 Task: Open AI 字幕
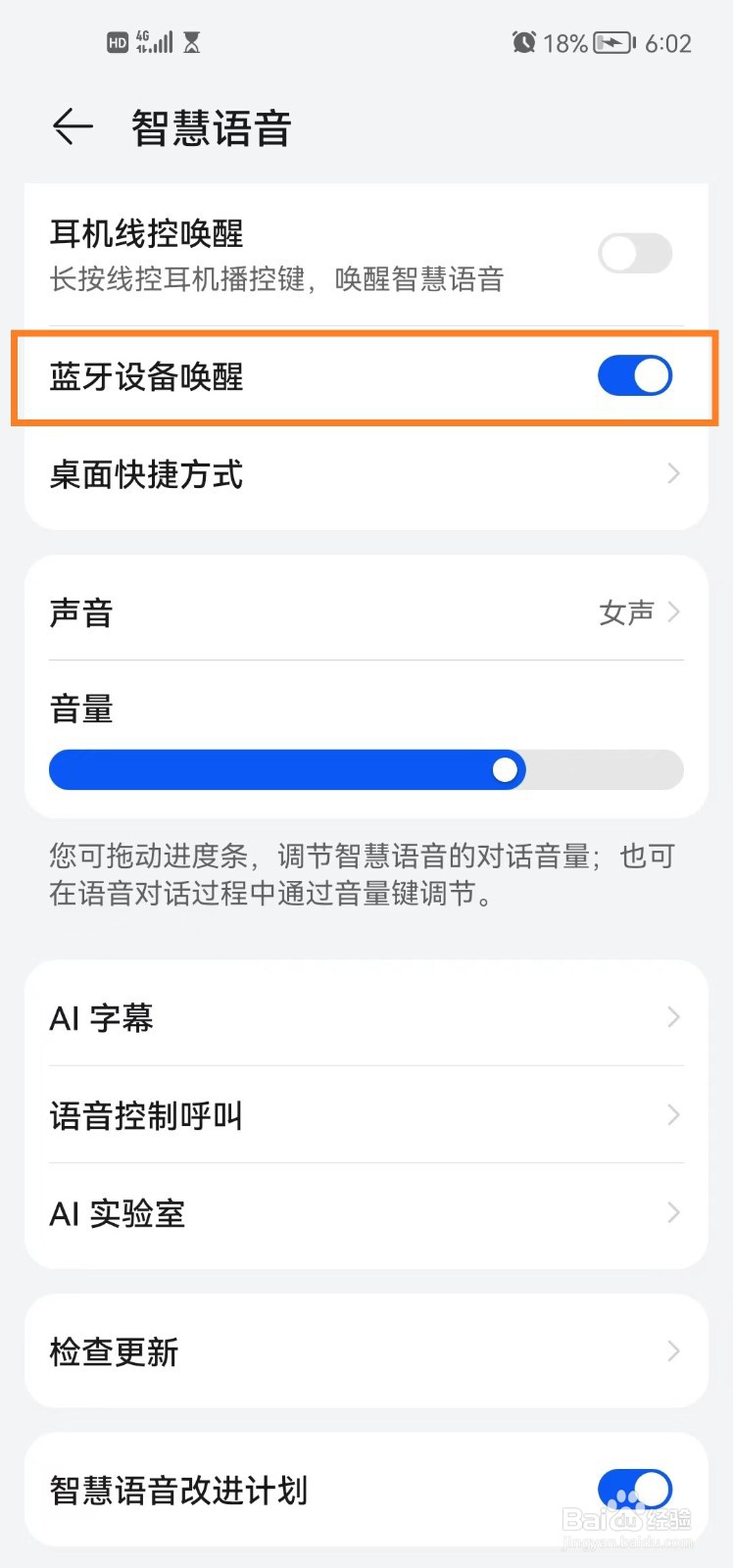tap(366, 1017)
